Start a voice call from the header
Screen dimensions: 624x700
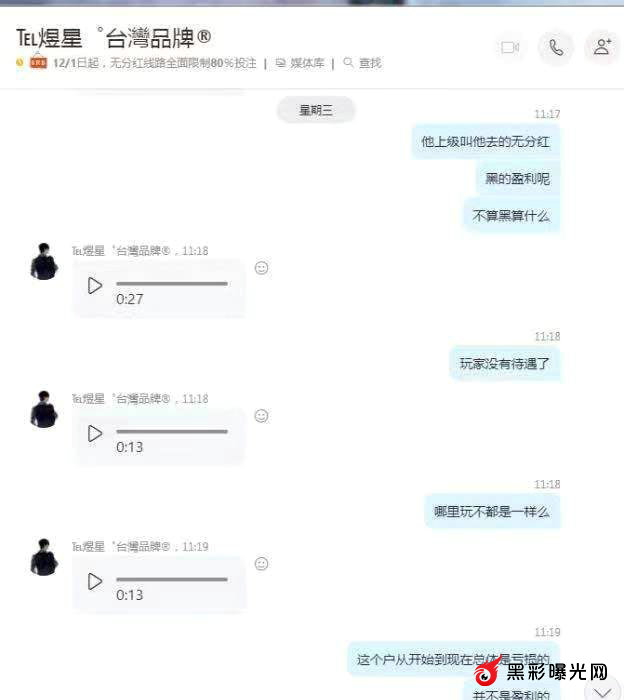click(x=555, y=47)
